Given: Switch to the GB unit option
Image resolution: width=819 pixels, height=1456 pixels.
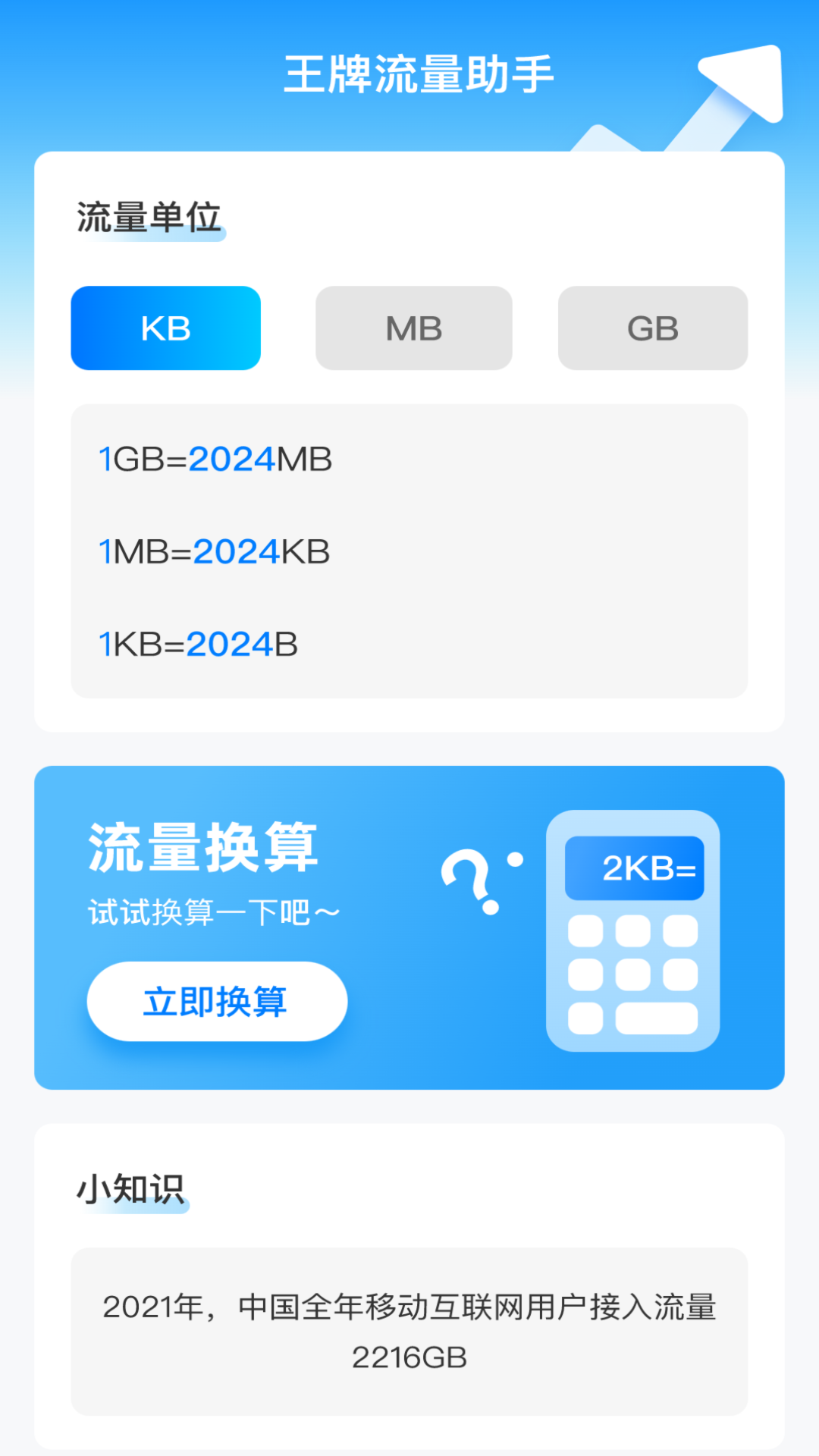Looking at the screenshot, I should 653,328.
